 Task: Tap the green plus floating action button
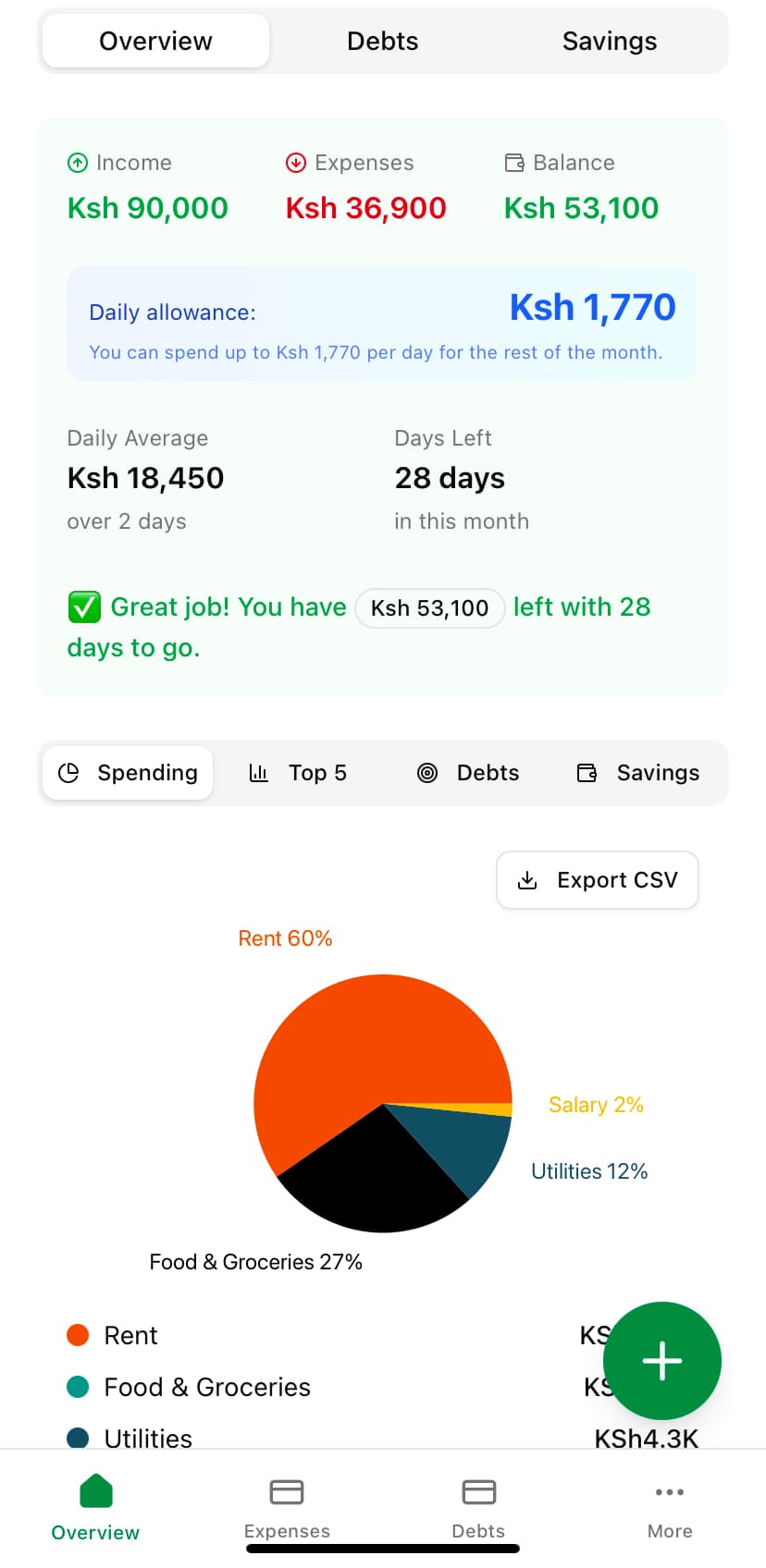point(662,1360)
